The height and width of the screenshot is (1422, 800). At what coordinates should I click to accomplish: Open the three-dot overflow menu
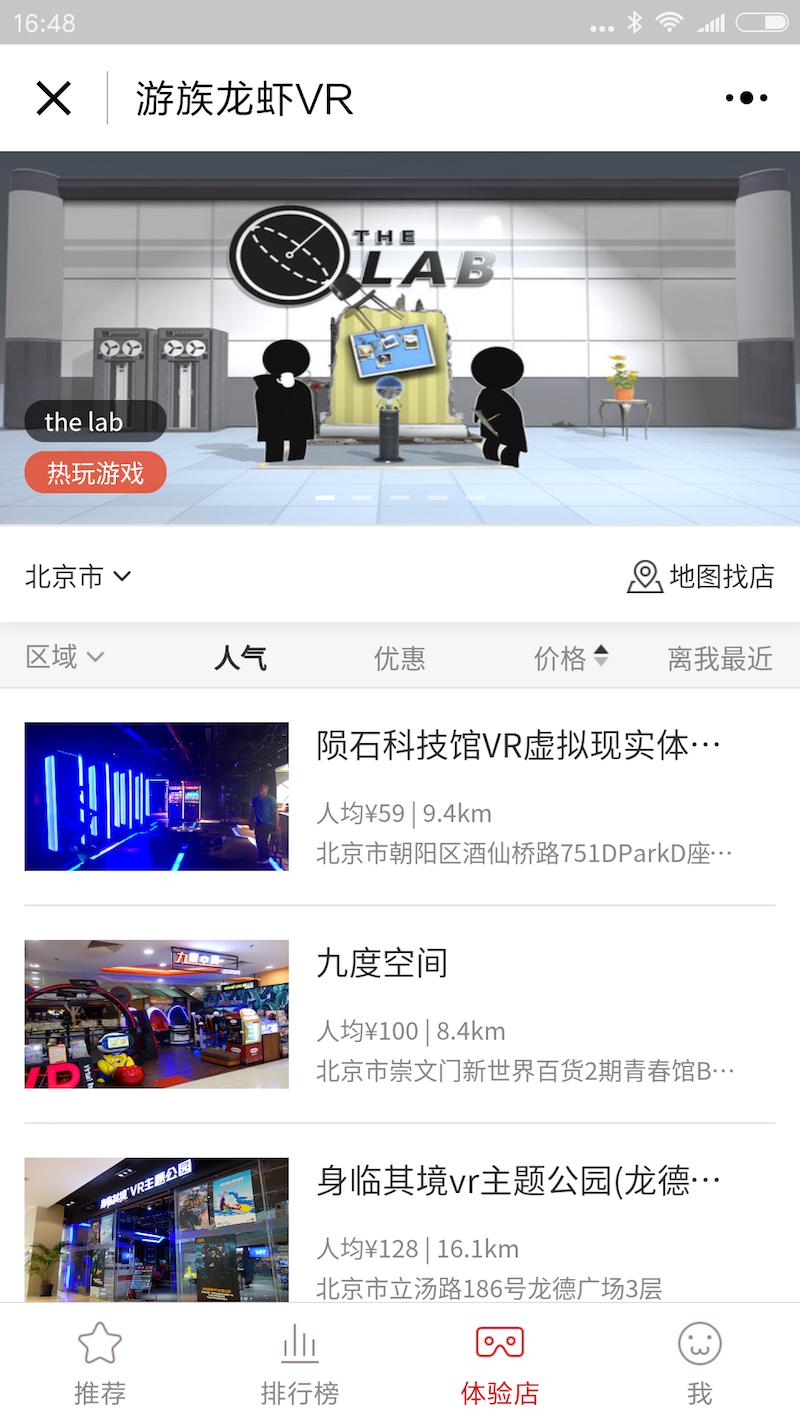(x=746, y=98)
